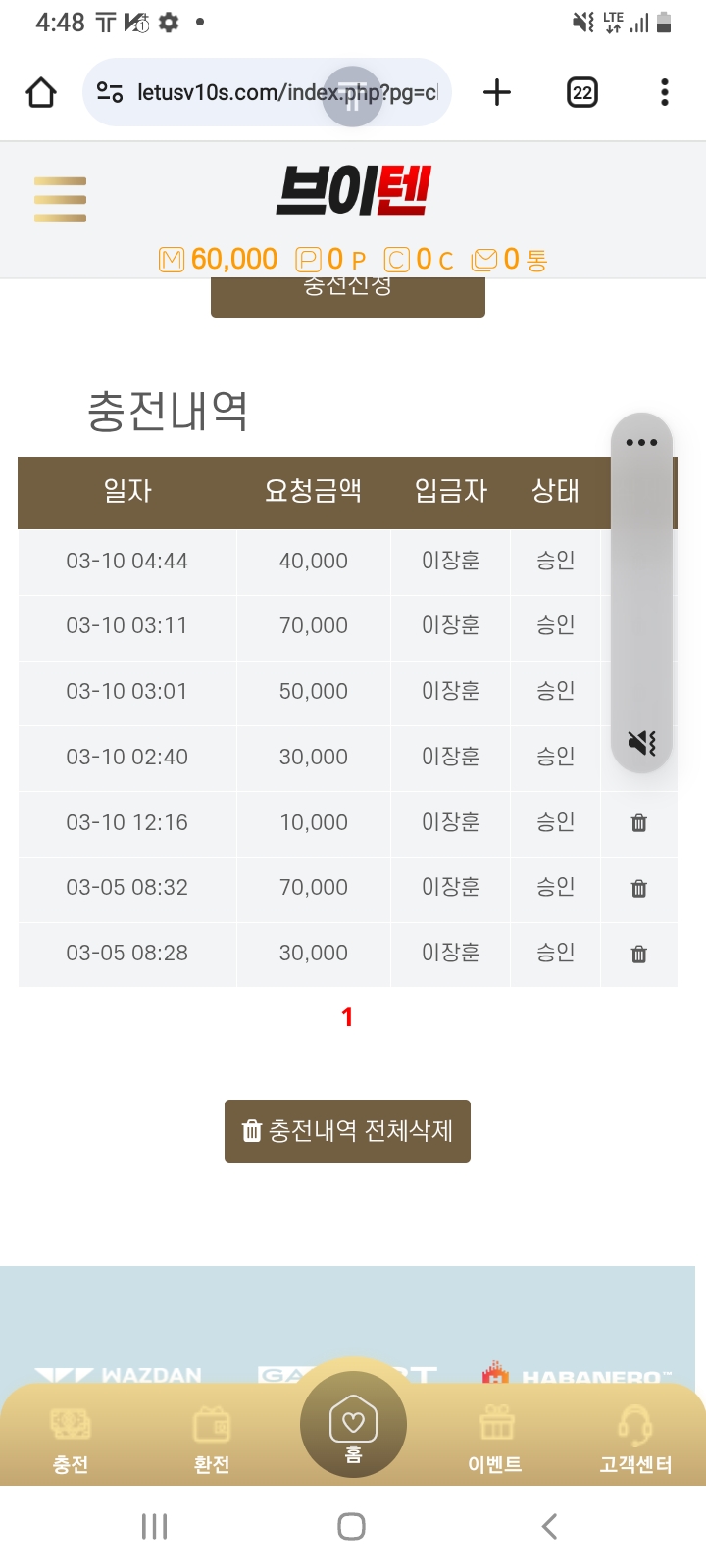Delete the 03-10 12:16 charge record
Image resolution: width=706 pixels, height=1568 pixels.
638,823
